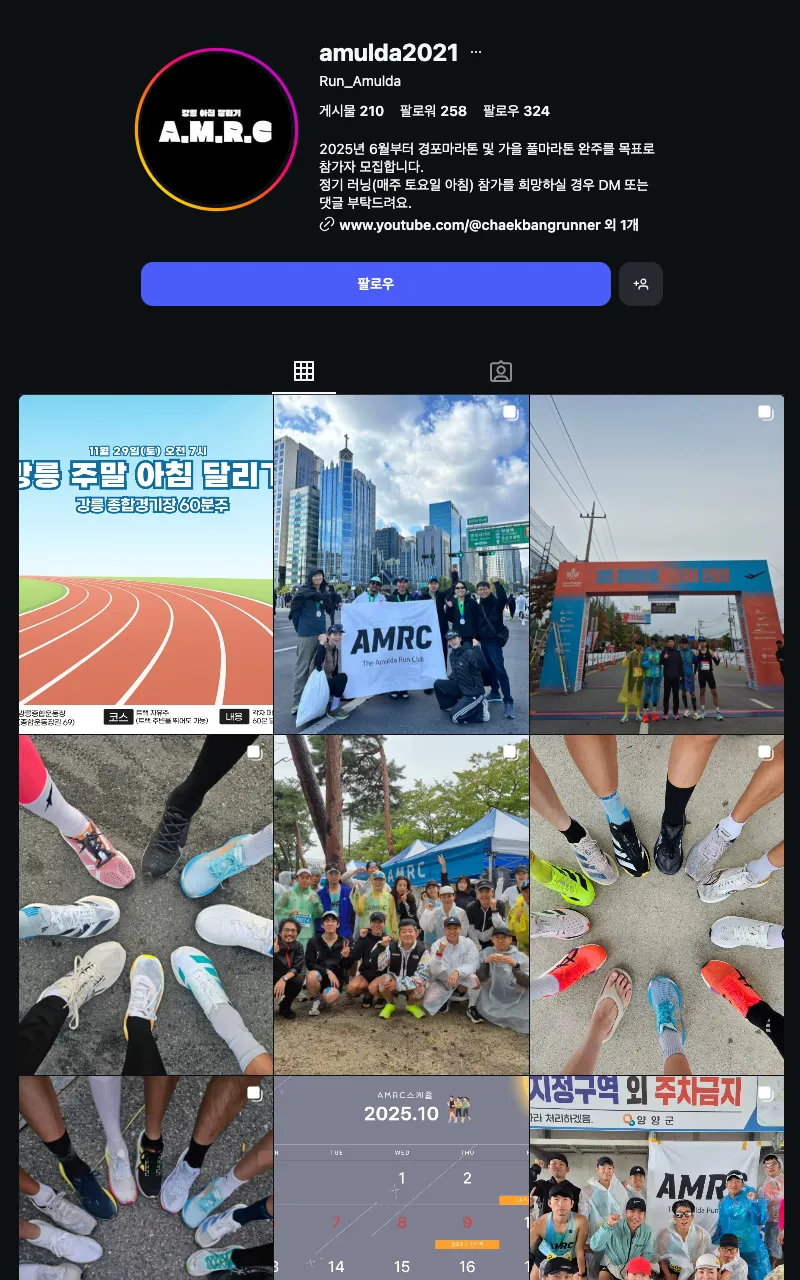Click carousel icon on the forest group photo

(x=510, y=752)
